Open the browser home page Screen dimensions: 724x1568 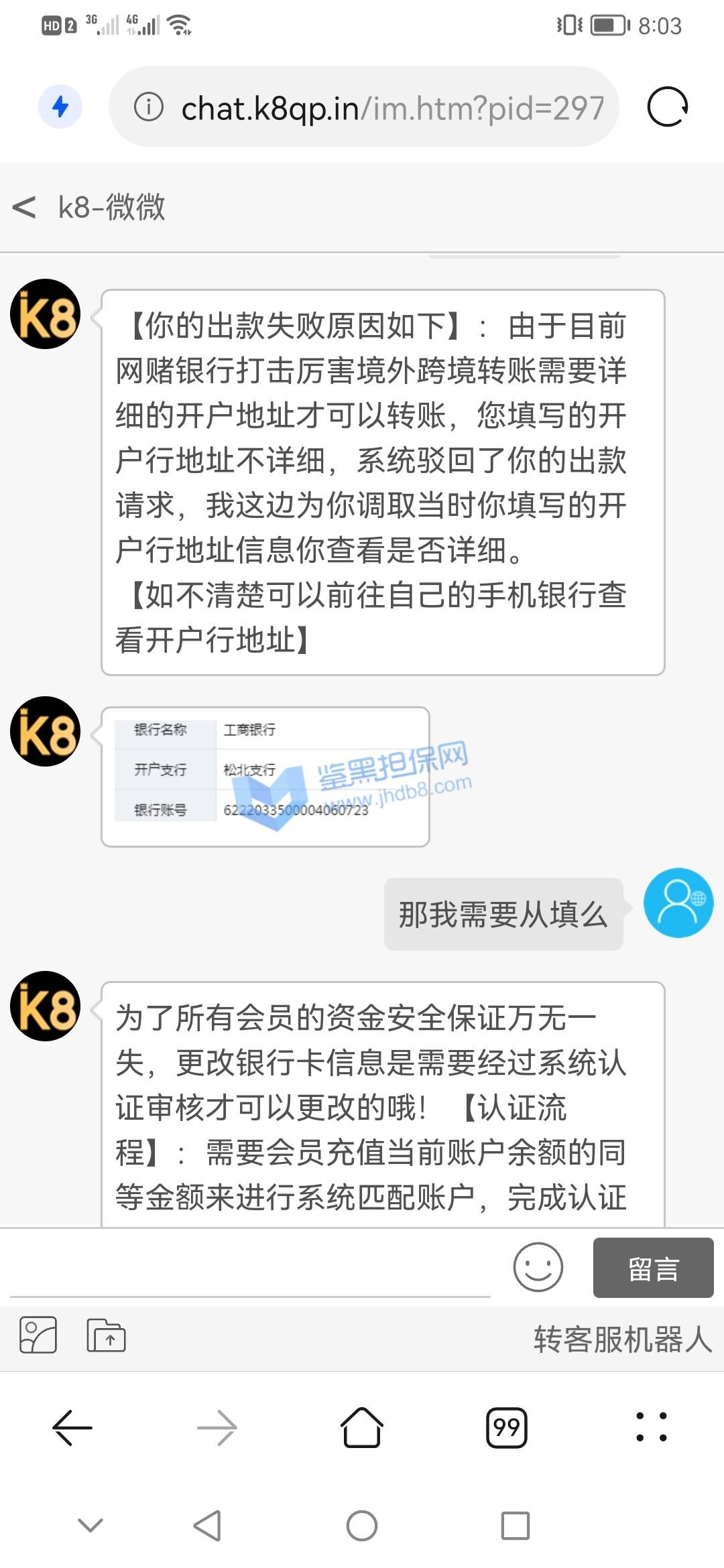click(362, 1428)
